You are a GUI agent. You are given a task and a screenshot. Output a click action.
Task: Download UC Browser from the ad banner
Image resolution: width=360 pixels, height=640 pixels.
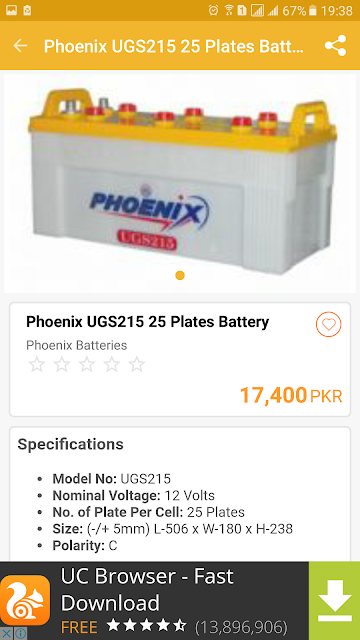coord(334,600)
